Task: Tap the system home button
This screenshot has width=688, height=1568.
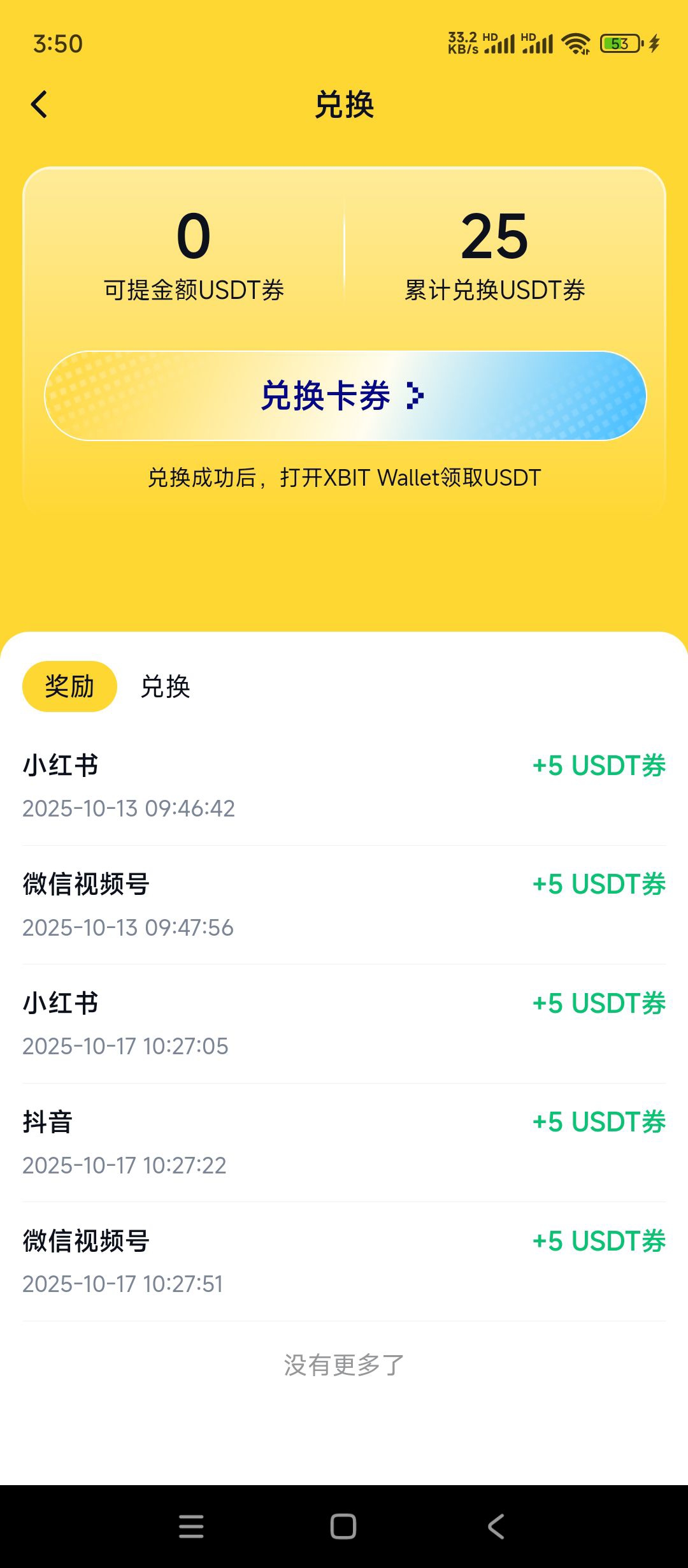Action: (343, 1527)
